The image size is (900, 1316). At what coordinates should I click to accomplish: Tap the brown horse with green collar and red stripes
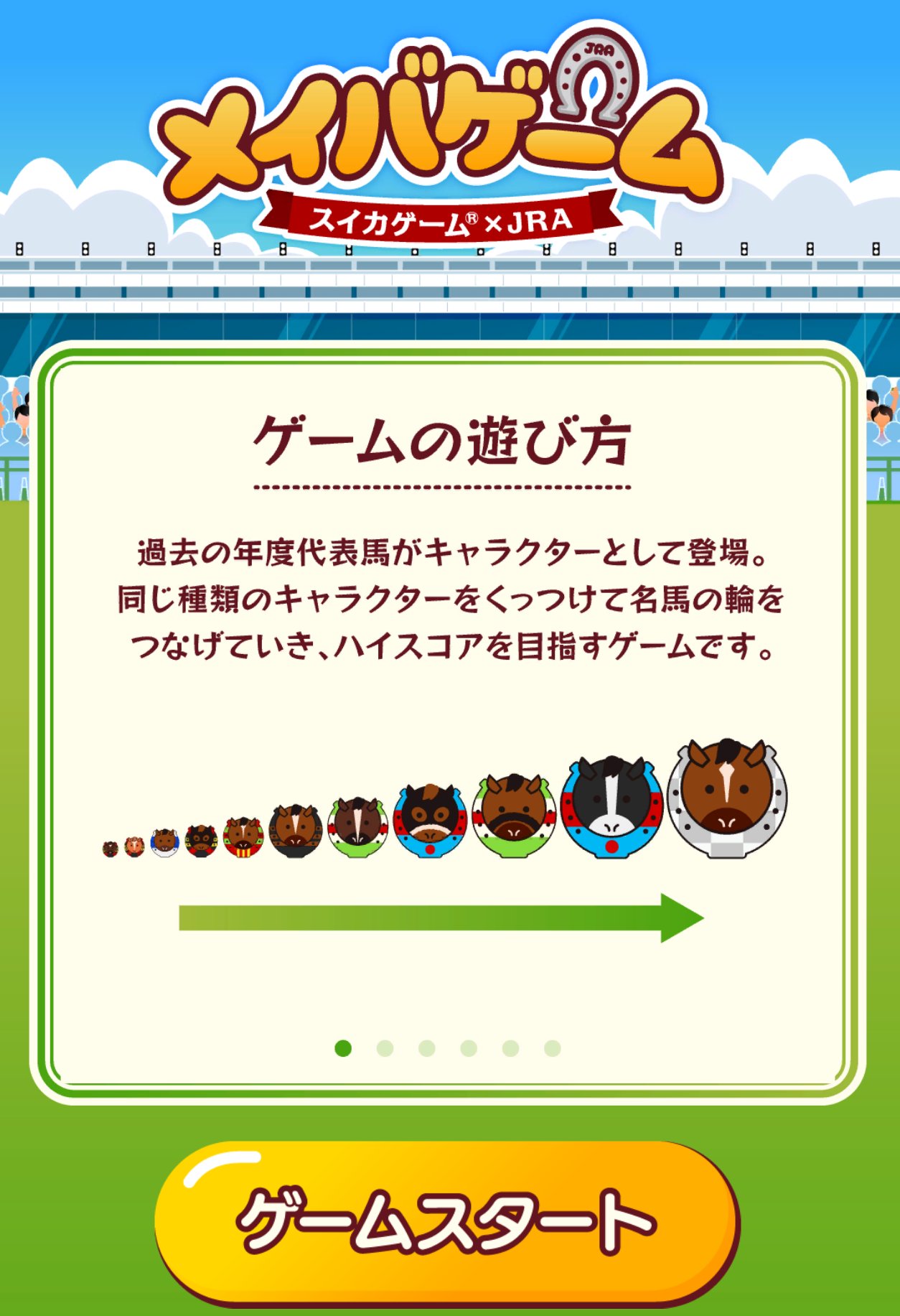pyautogui.click(x=511, y=815)
